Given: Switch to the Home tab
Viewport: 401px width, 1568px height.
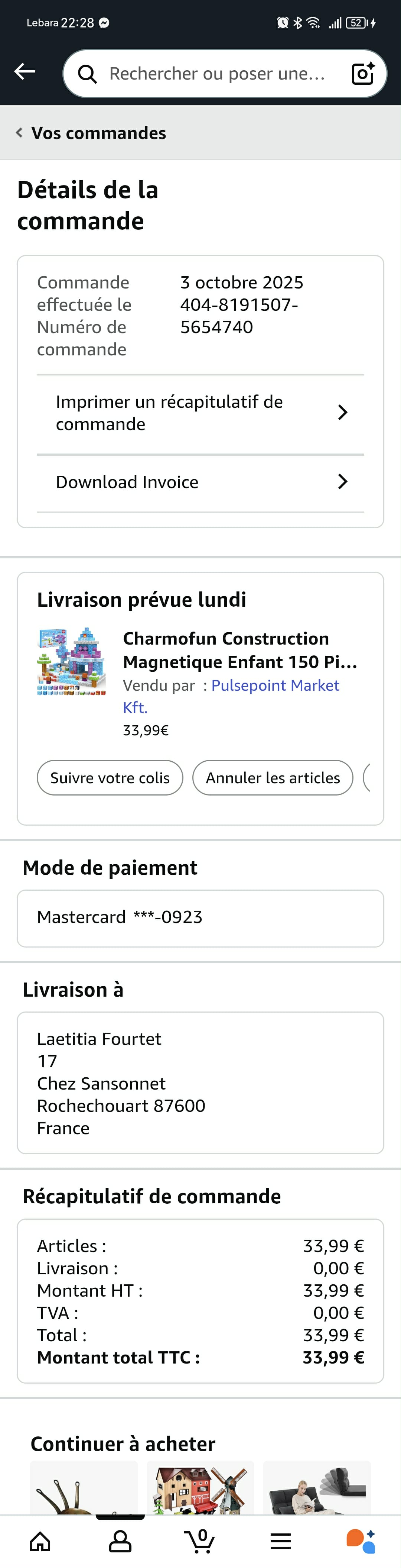Looking at the screenshot, I should (x=40, y=1542).
